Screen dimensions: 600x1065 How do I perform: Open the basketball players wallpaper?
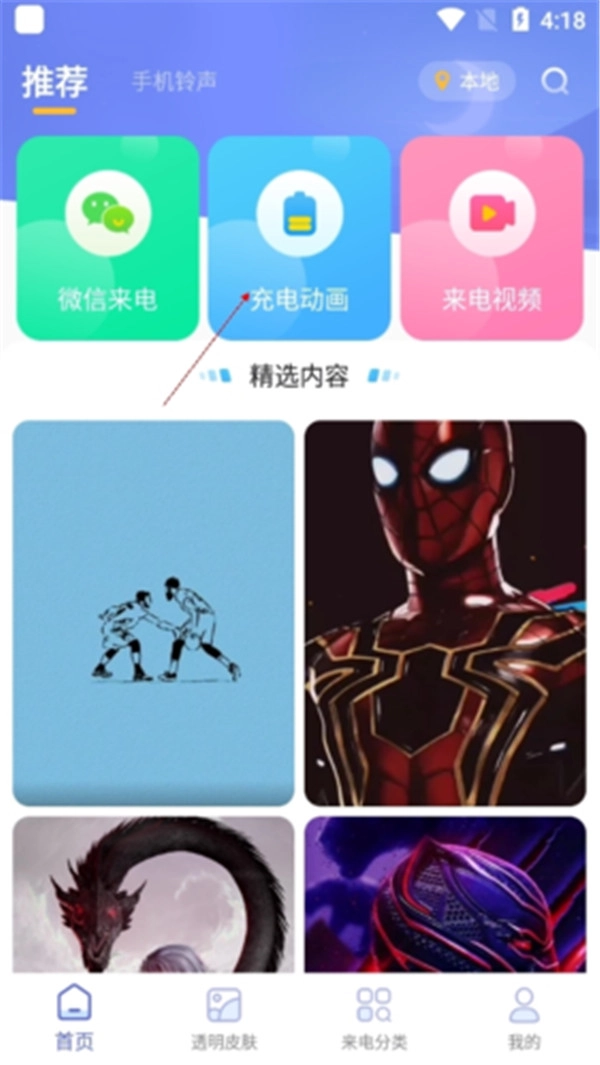click(153, 612)
